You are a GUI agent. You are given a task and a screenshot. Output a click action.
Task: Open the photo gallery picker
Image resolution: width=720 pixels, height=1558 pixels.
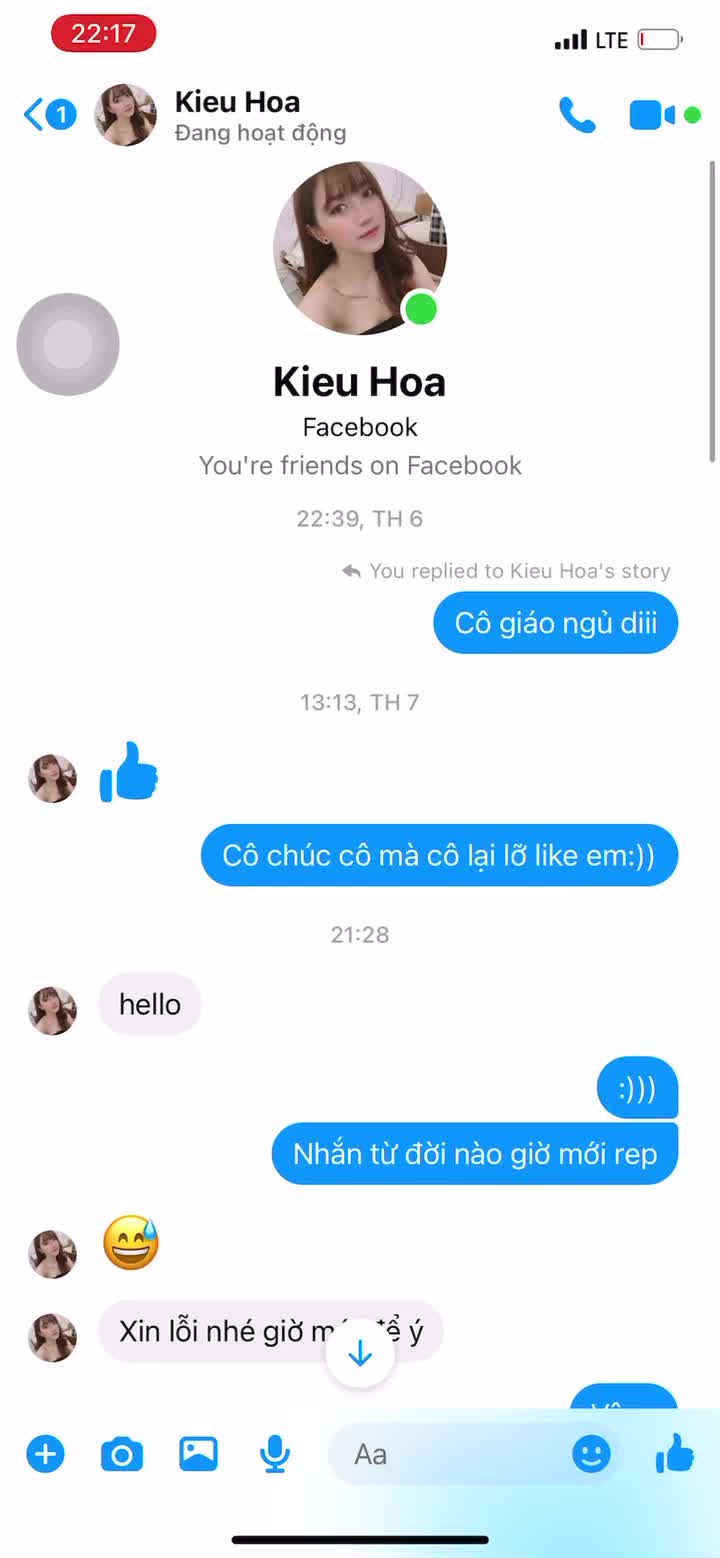[x=198, y=1453]
